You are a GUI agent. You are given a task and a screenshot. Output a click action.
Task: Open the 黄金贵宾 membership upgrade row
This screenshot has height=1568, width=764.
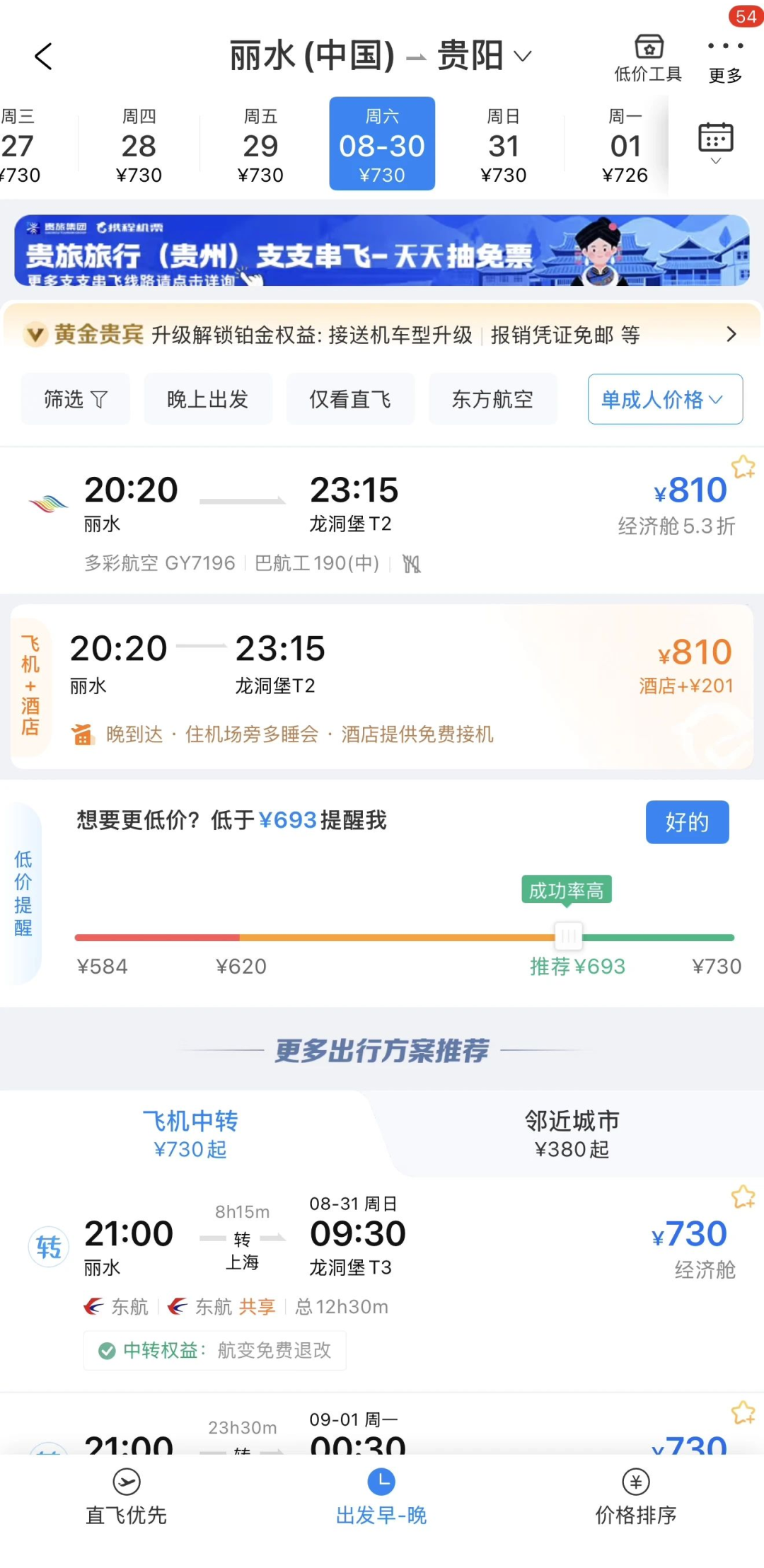click(382, 334)
